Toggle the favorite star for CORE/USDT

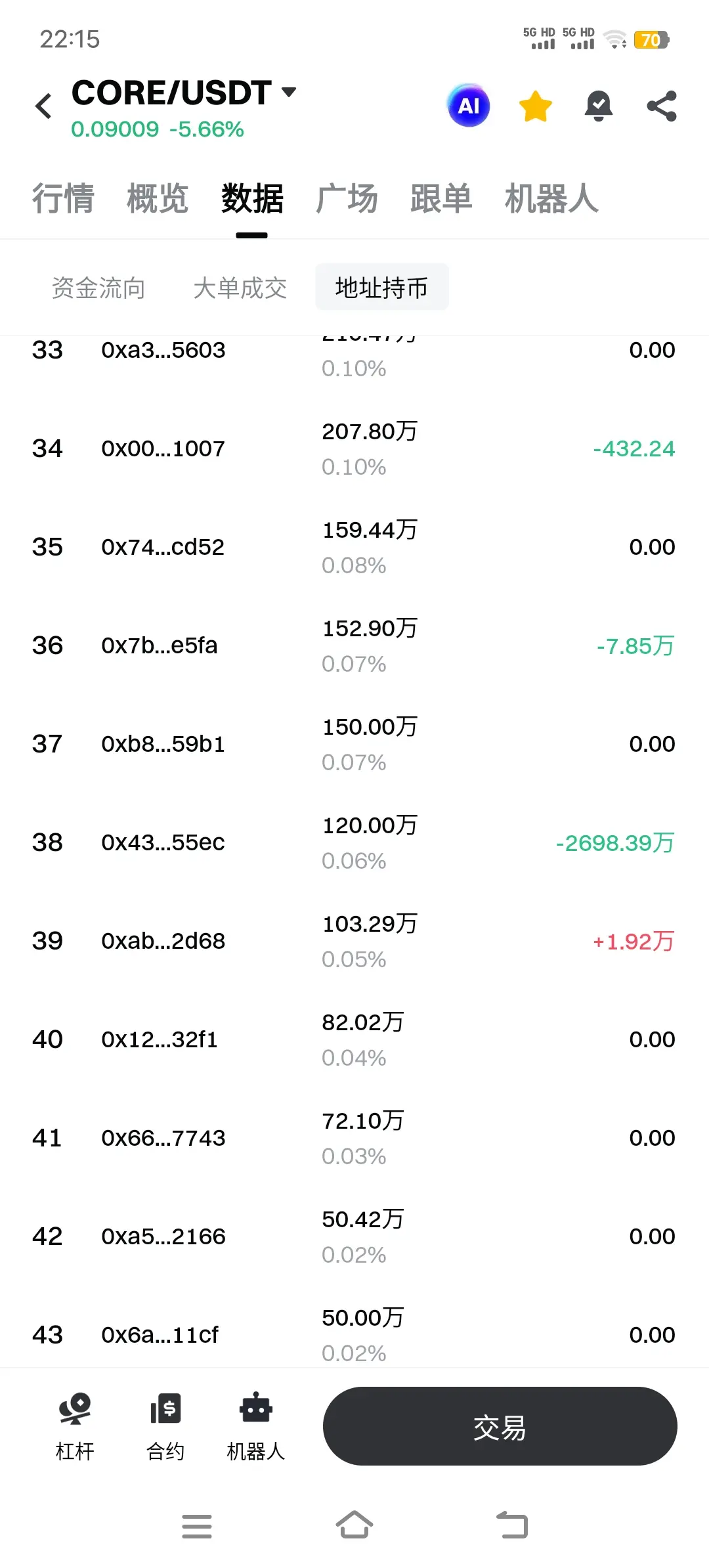[x=535, y=106]
